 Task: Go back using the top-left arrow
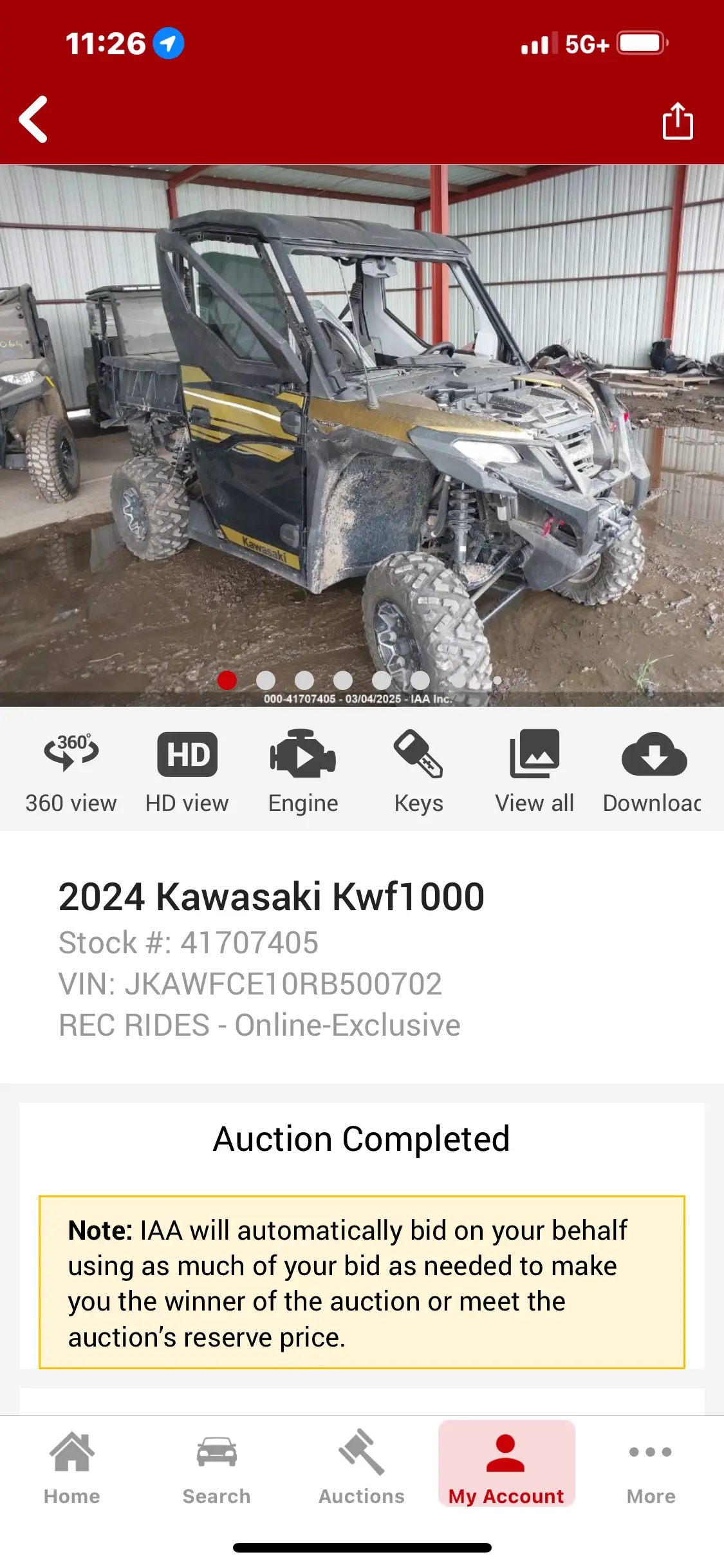tap(33, 119)
